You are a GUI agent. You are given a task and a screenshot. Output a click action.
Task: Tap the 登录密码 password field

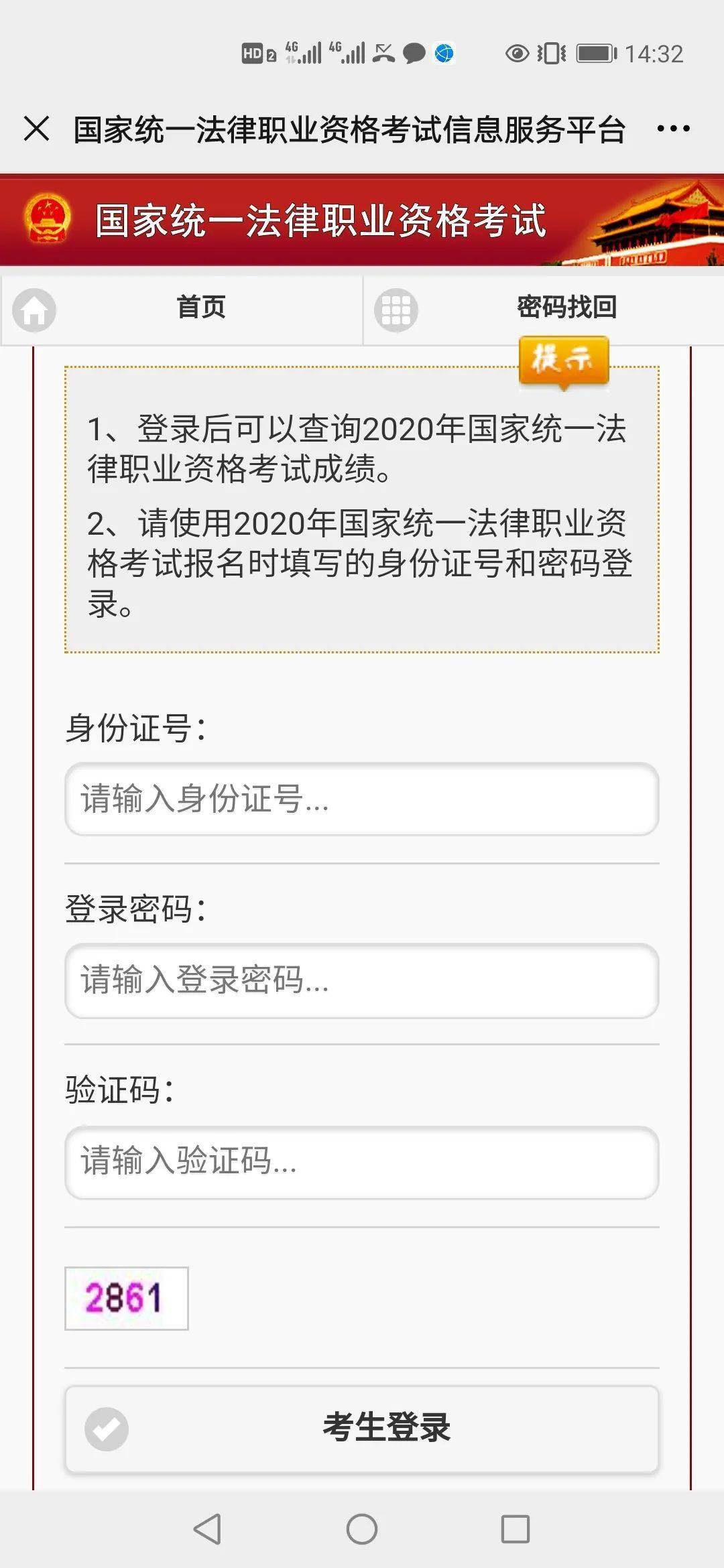362,980
